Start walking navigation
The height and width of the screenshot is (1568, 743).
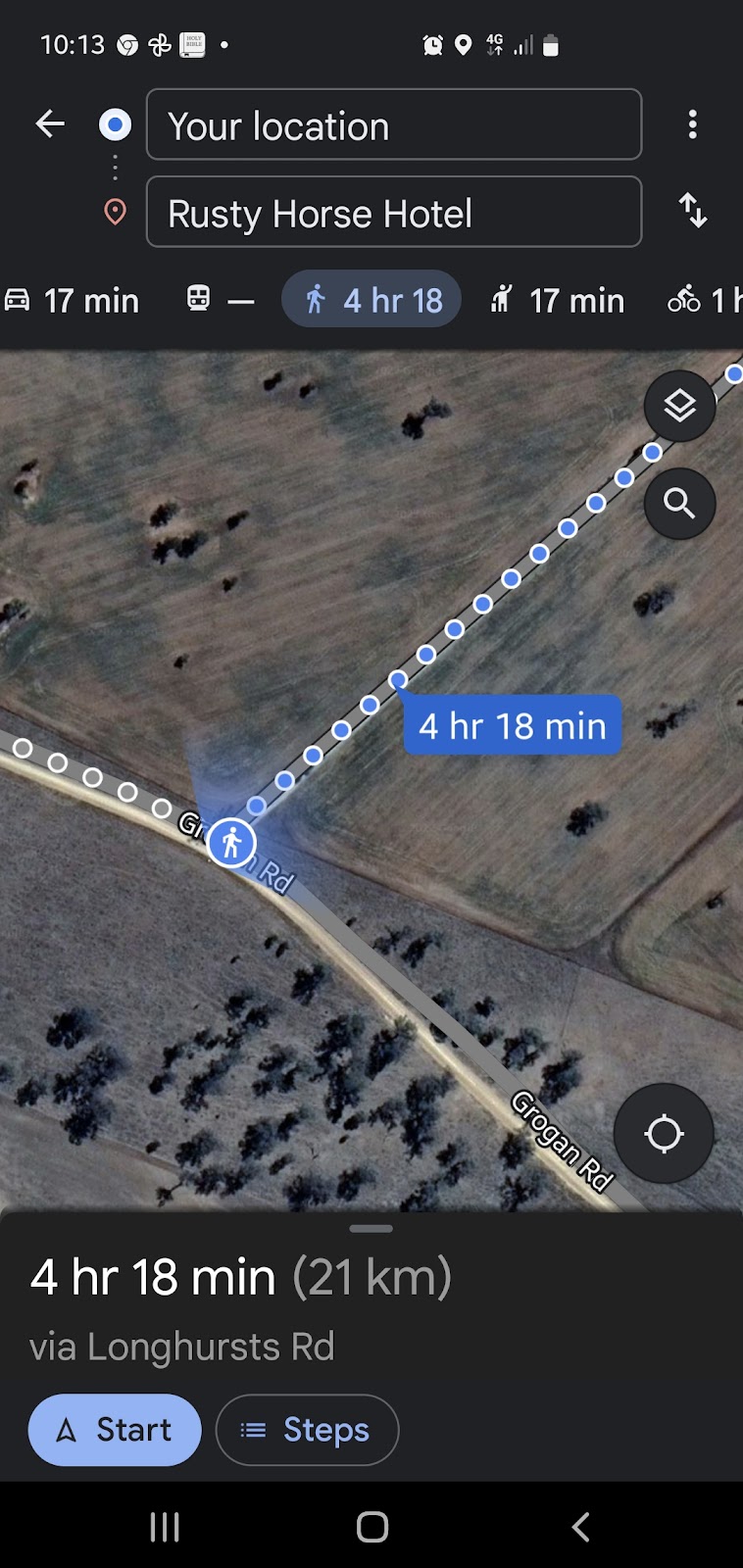115,1430
